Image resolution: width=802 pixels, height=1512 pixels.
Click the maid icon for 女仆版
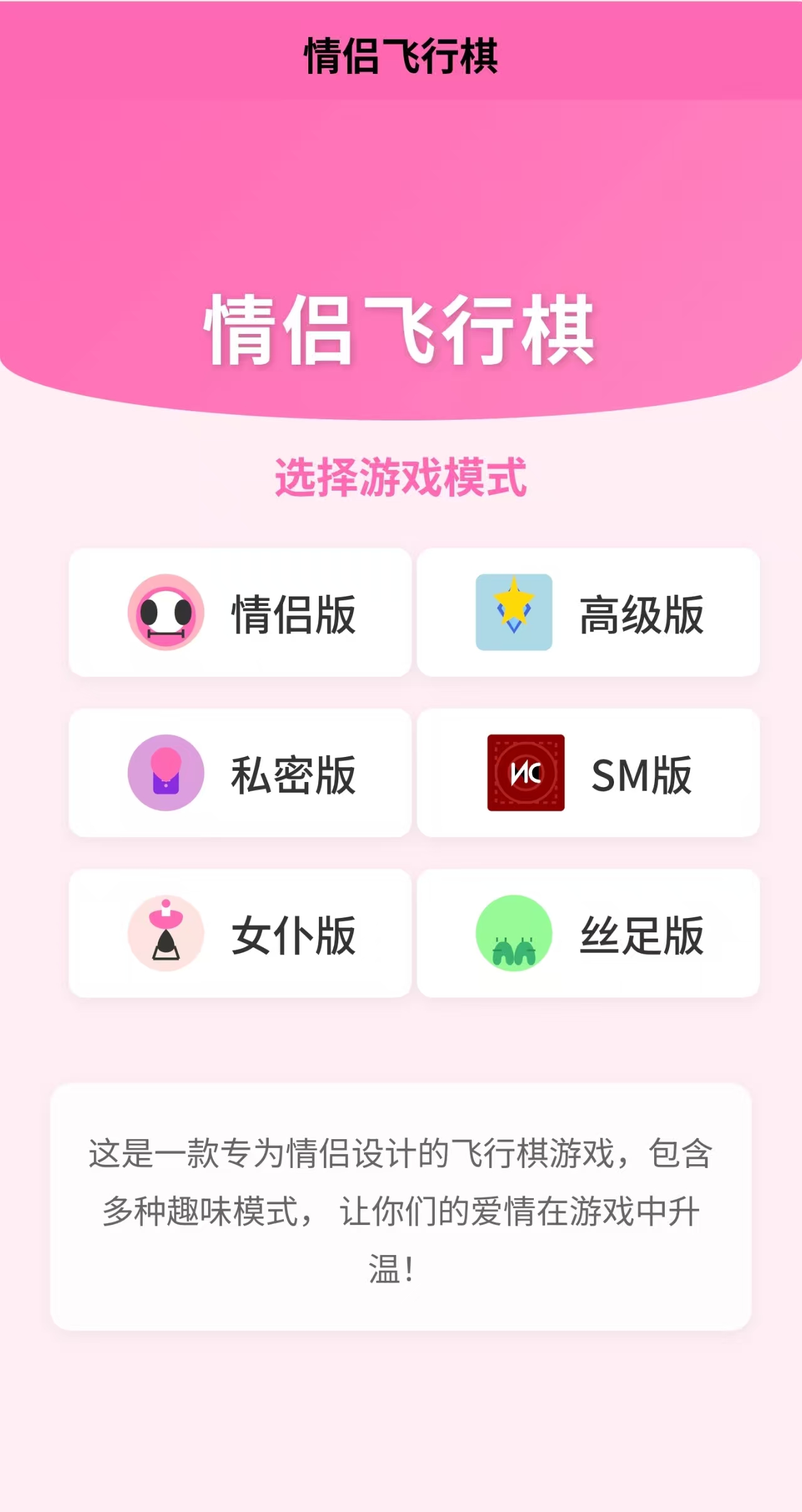pyautogui.click(x=166, y=934)
